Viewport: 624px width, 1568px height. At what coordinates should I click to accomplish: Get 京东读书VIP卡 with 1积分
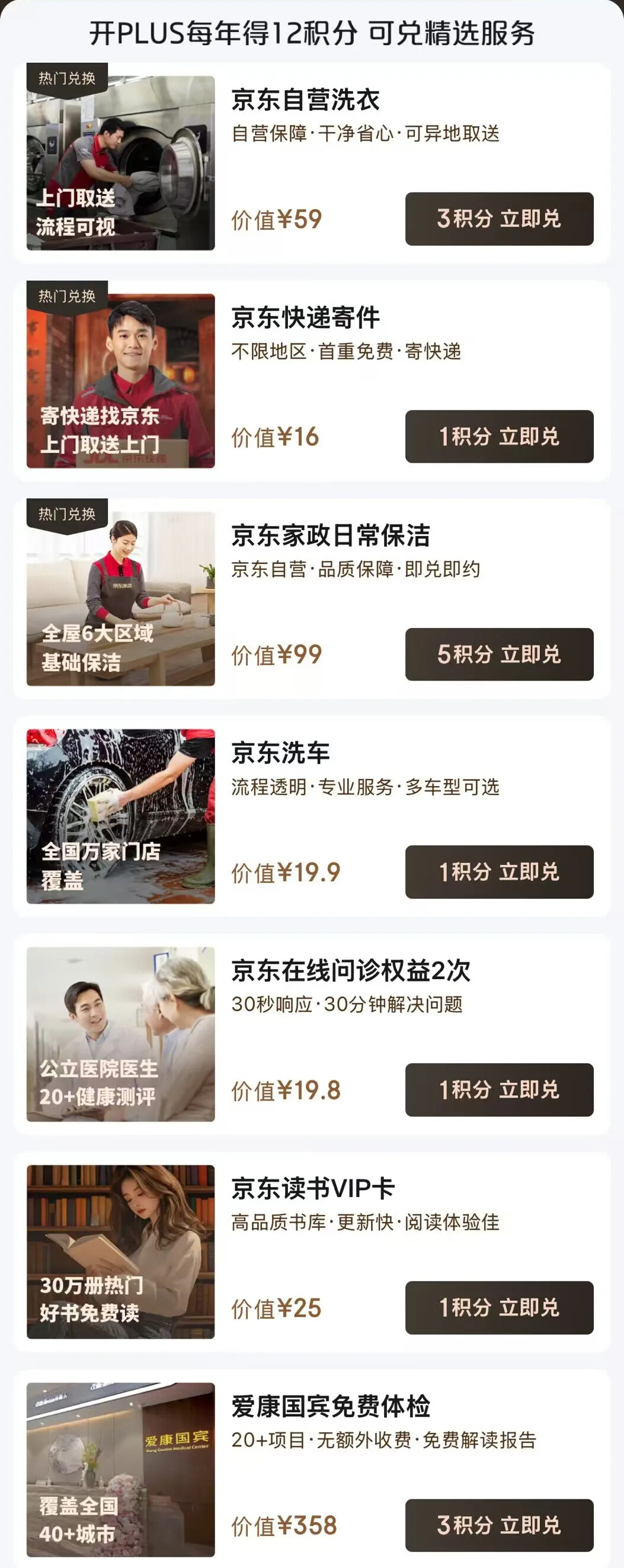click(499, 1307)
